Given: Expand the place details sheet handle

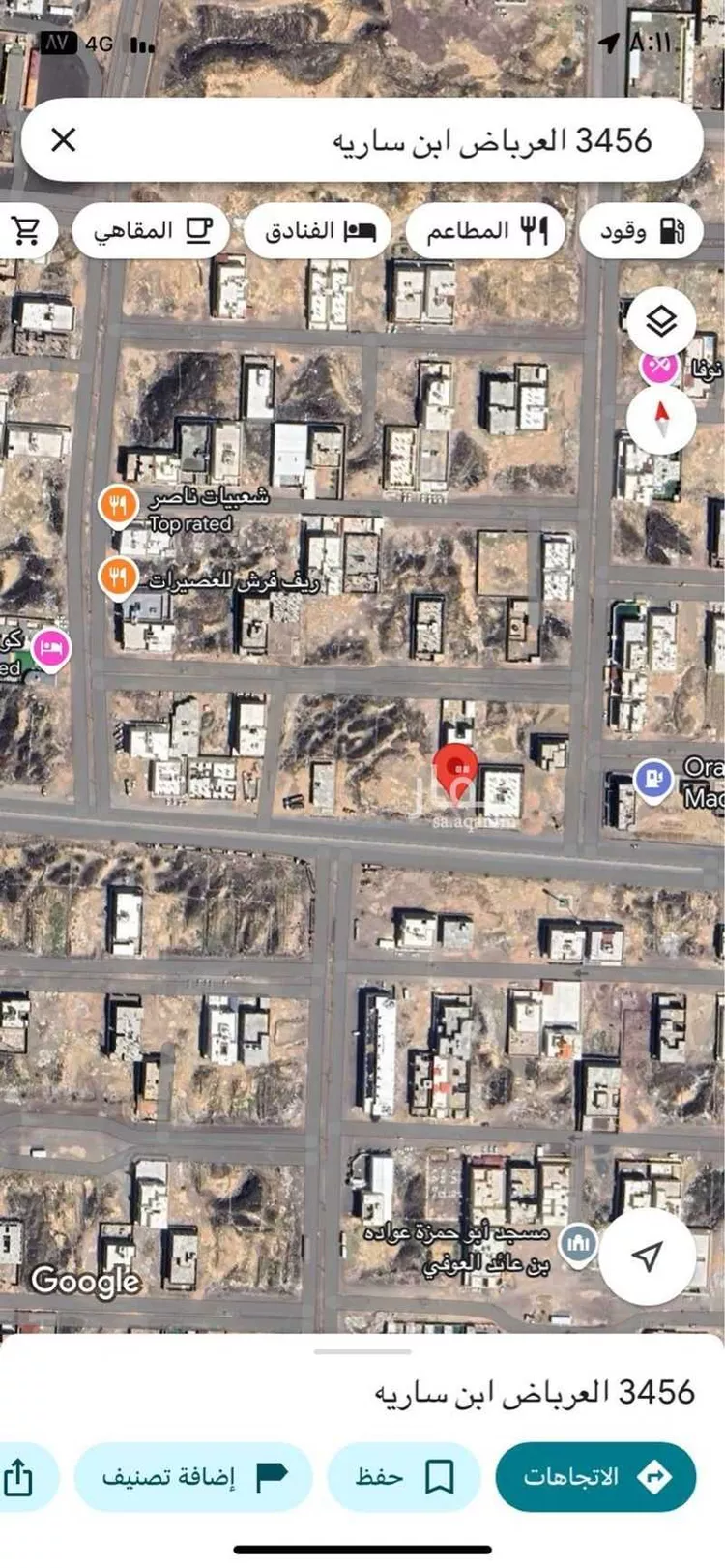Looking at the screenshot, I should (362, 1351).
